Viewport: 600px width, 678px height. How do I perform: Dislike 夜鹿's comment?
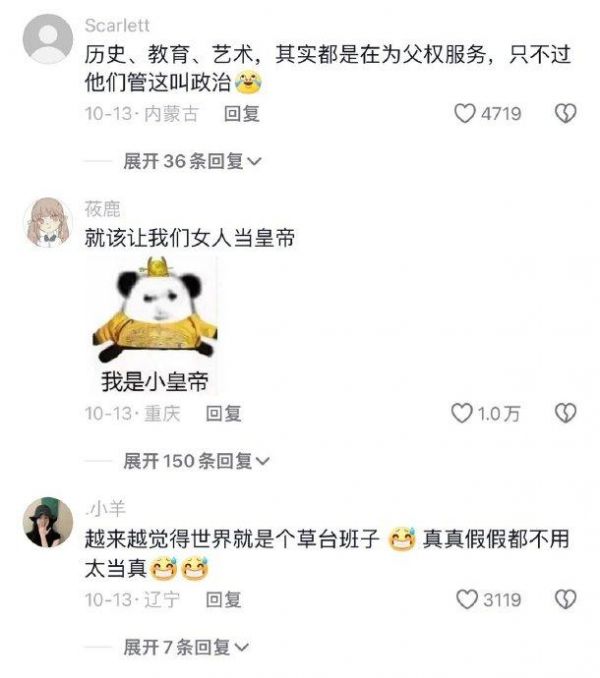point(566,413)
